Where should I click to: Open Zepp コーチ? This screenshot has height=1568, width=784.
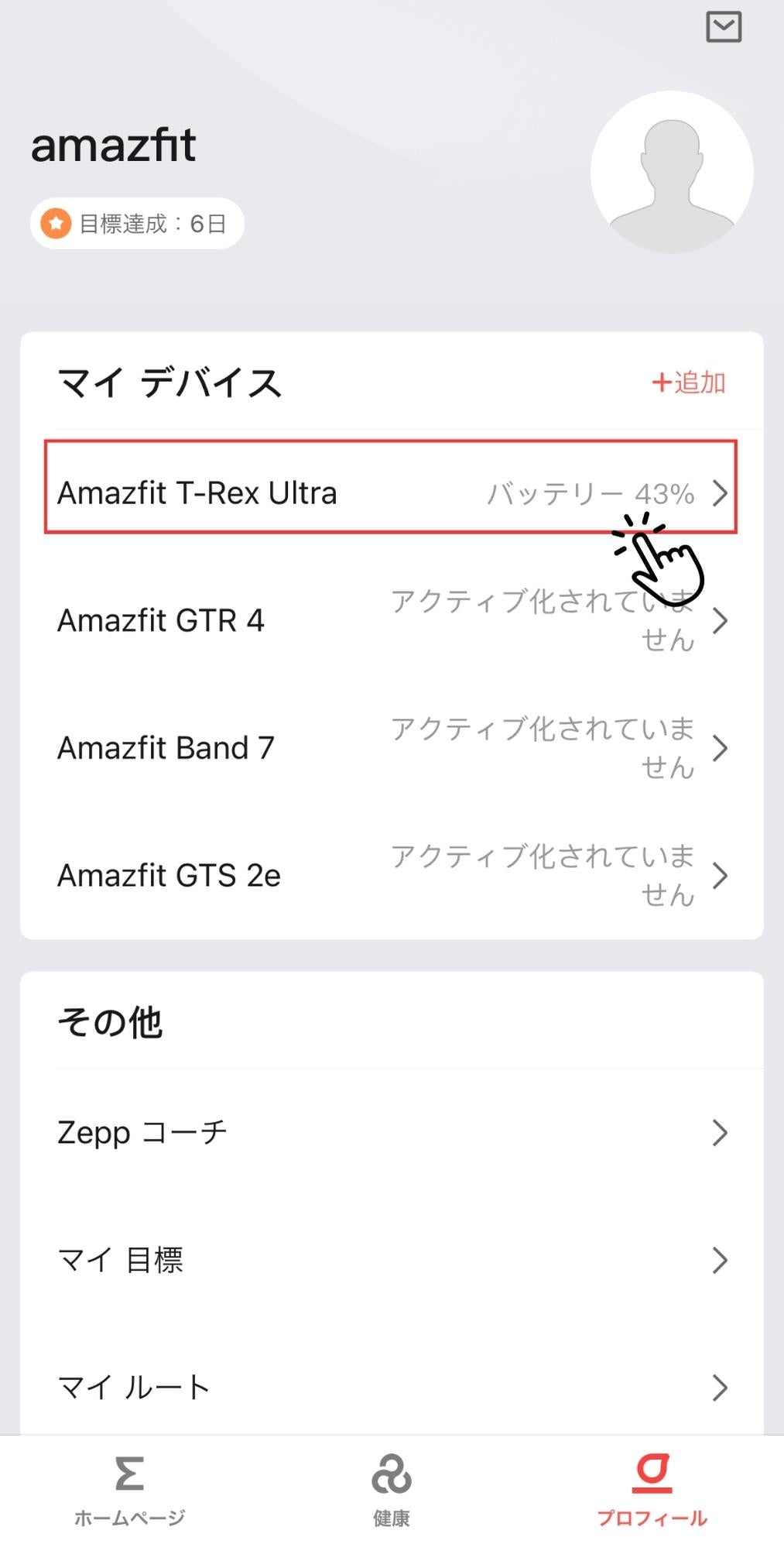[392, 1133]
